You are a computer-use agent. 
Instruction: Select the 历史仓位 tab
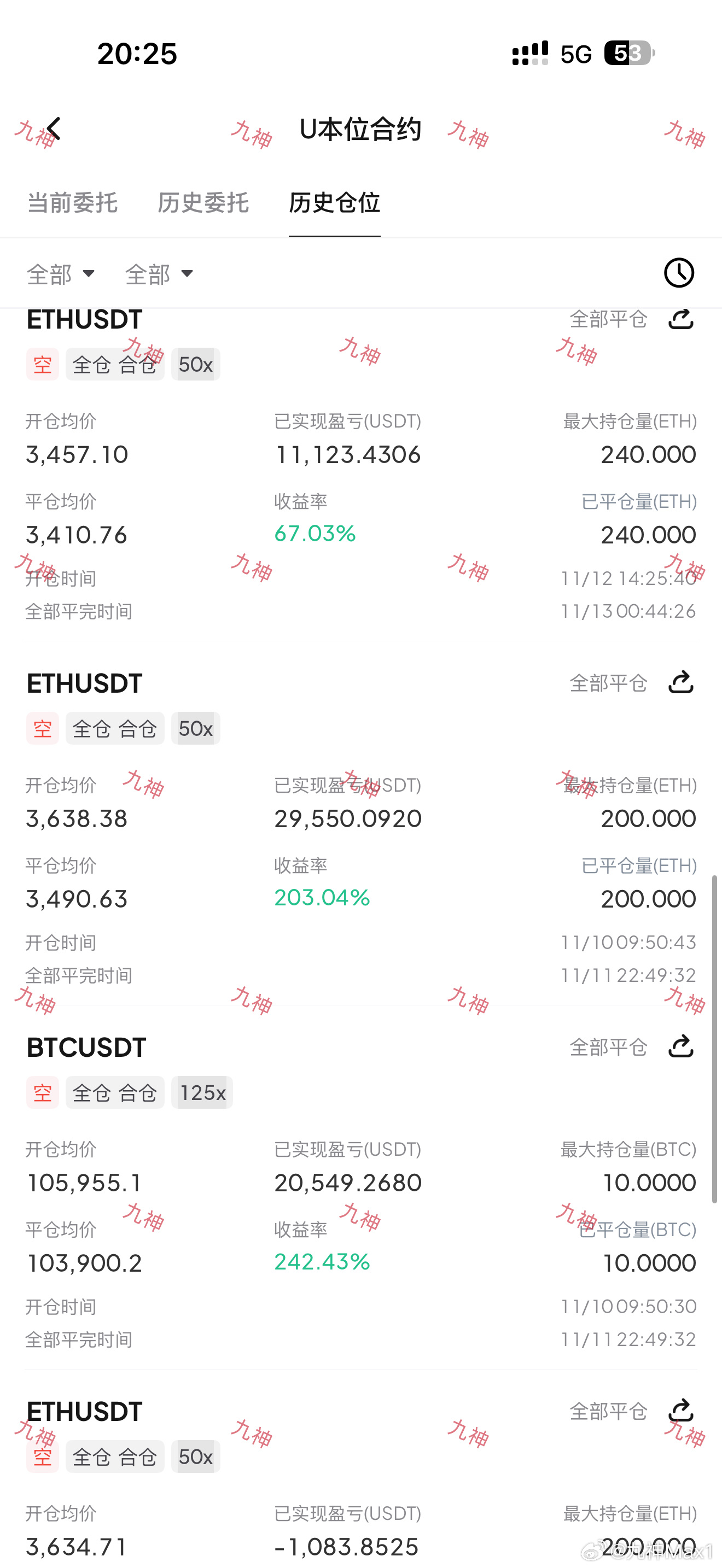(334, 203)
